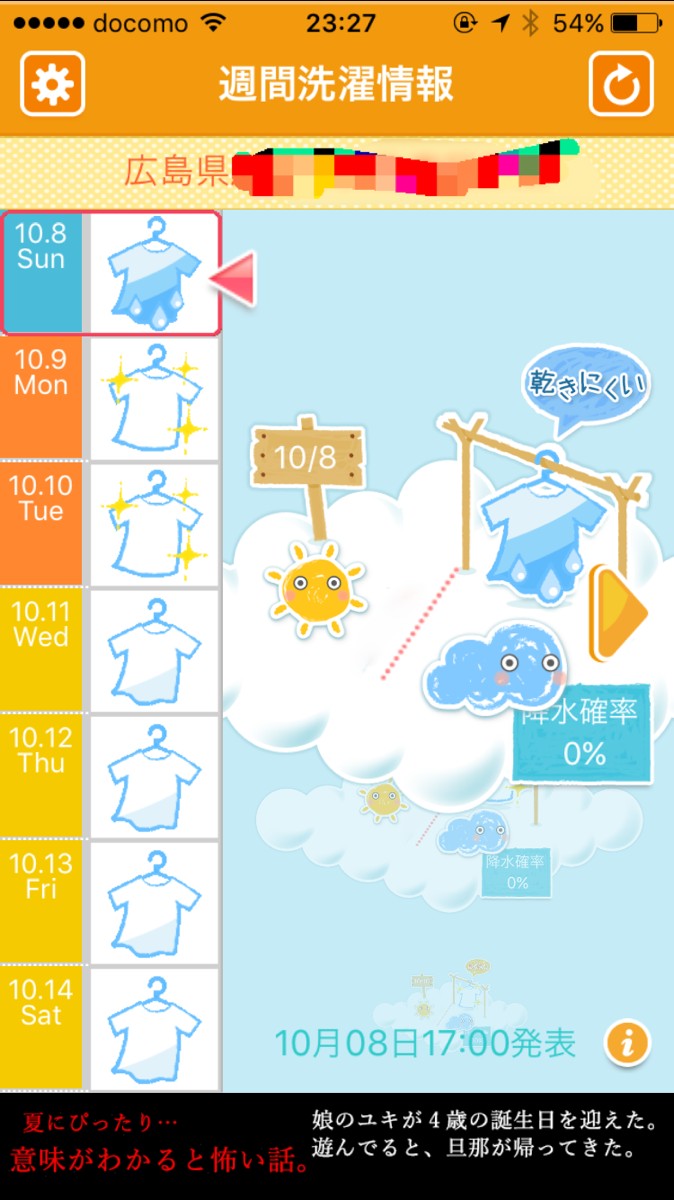Select the 10.8 Sun forecast row
Viewport: 674px width, 1200px height.
tap(110, 272)
